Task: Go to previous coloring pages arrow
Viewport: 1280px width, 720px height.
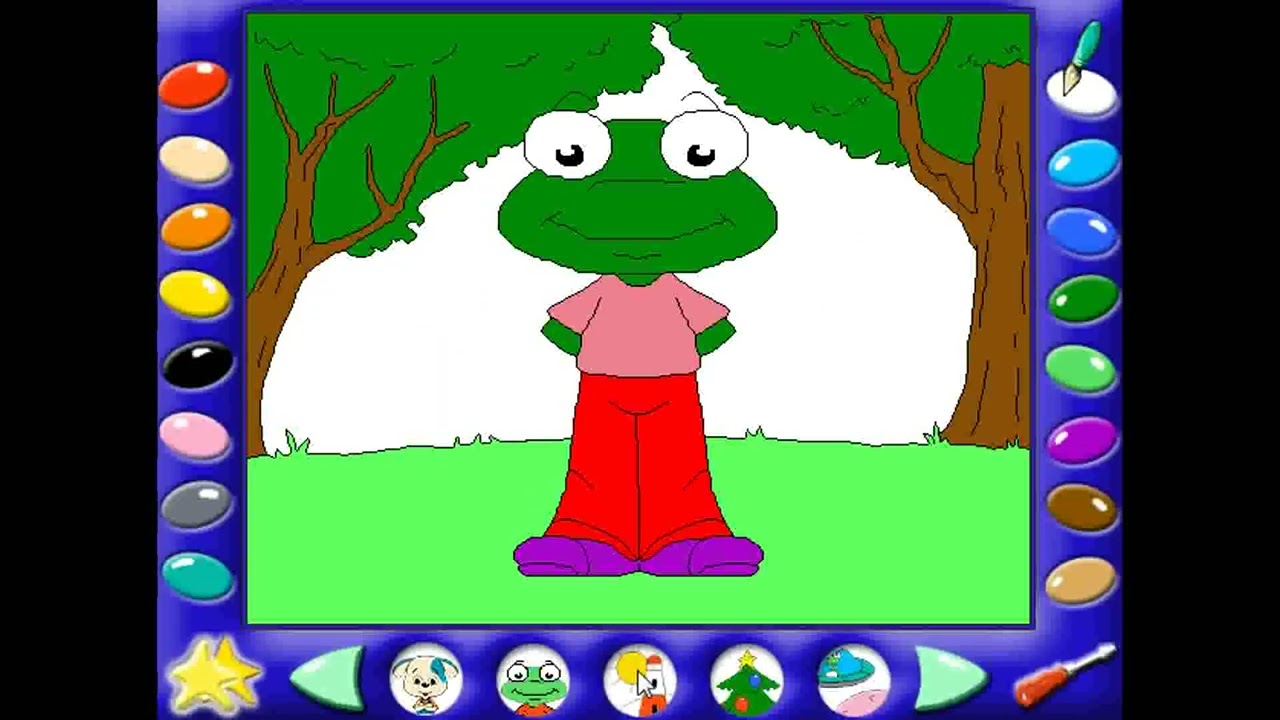Action: (x=329, y=678)
